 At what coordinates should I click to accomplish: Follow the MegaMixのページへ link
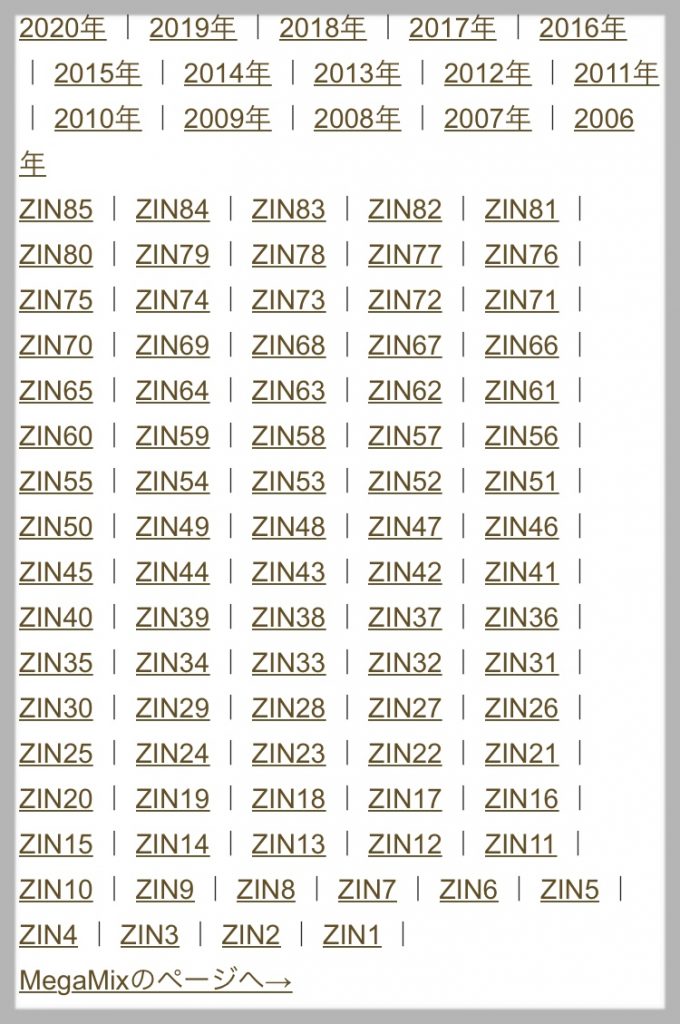tap(155, 981)
